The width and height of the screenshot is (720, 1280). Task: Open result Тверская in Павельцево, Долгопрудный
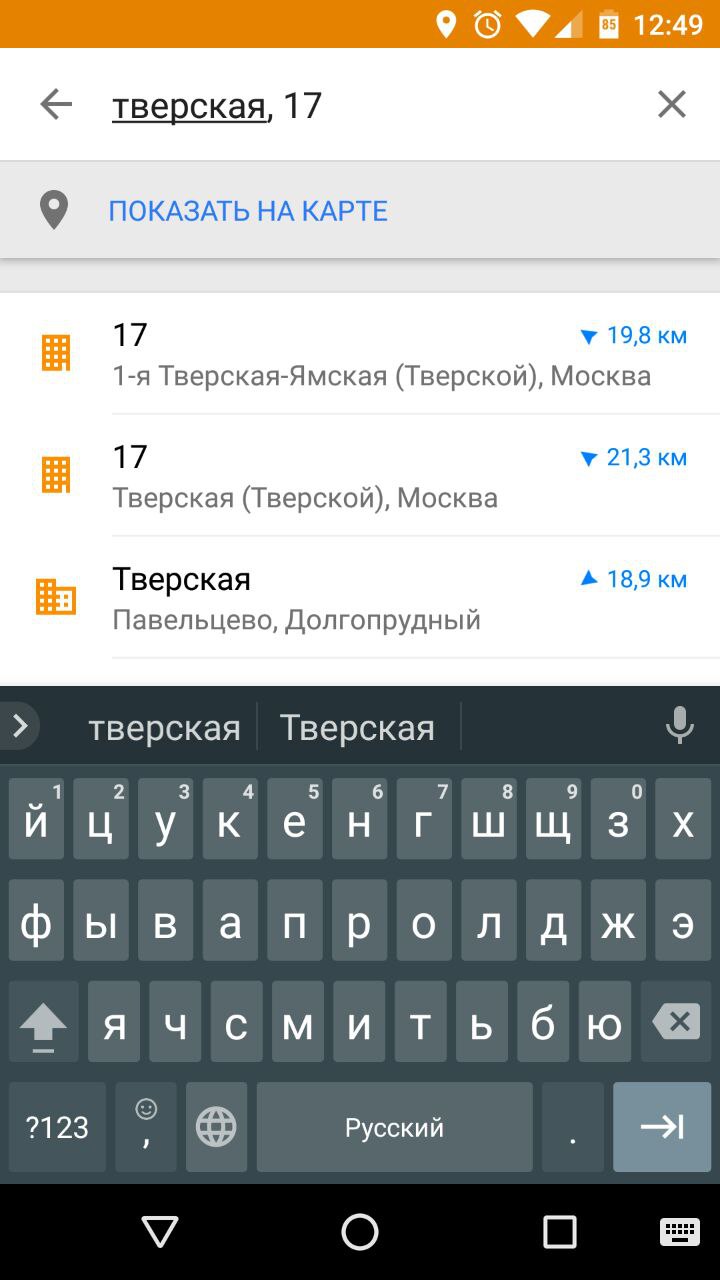(x=360, y=598)
